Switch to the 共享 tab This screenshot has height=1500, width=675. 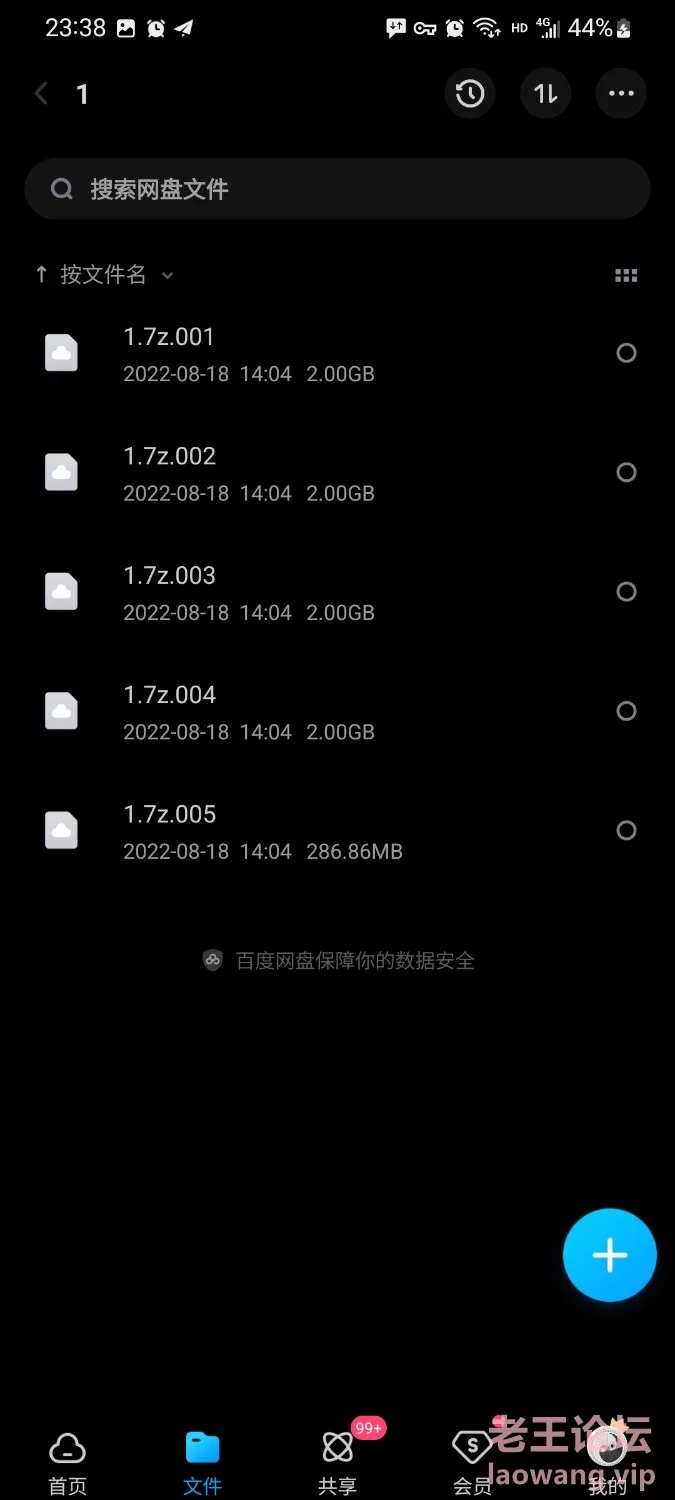(x=338, y=1461)
